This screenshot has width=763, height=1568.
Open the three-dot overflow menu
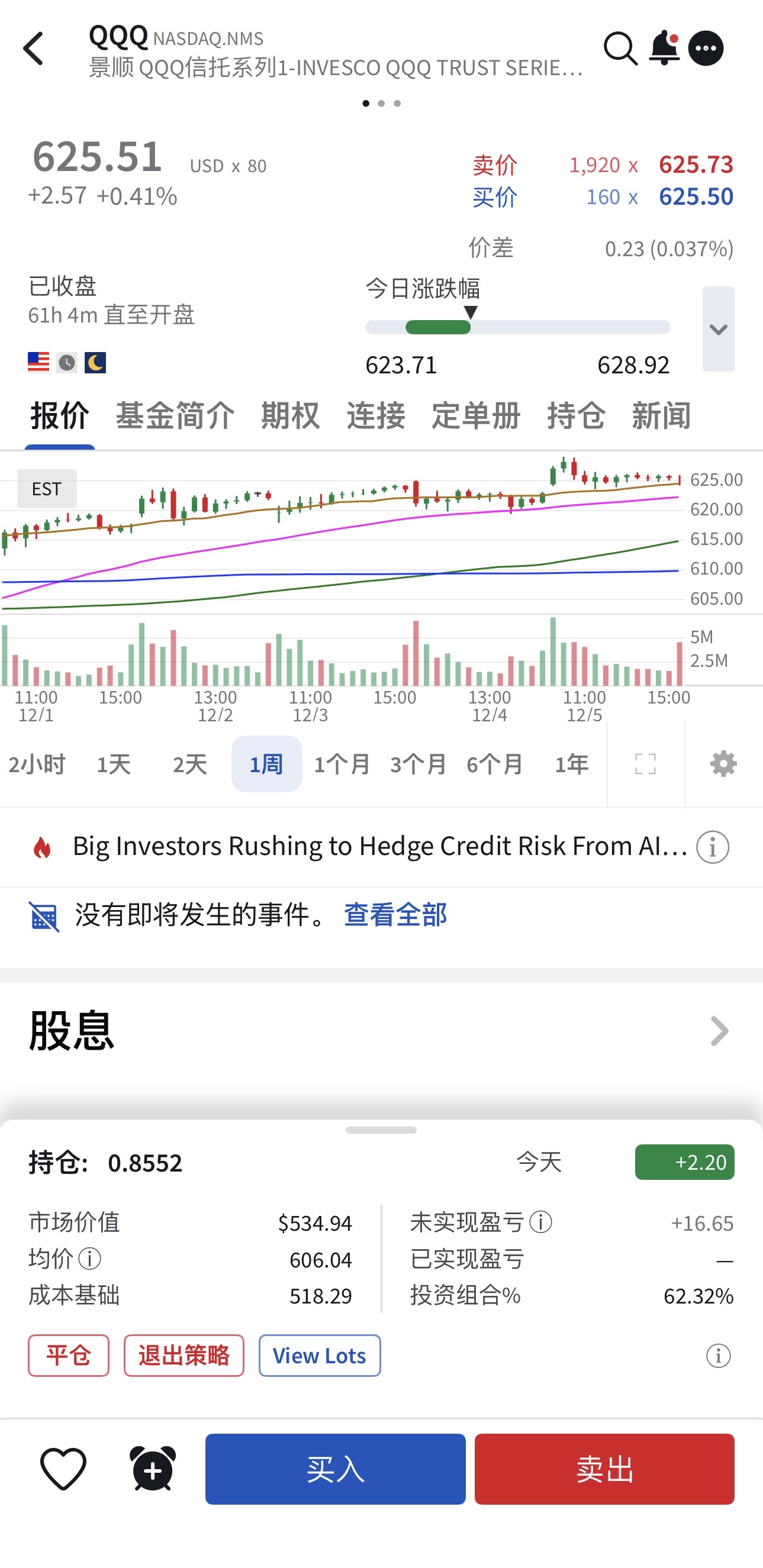[x=706, y=49]
